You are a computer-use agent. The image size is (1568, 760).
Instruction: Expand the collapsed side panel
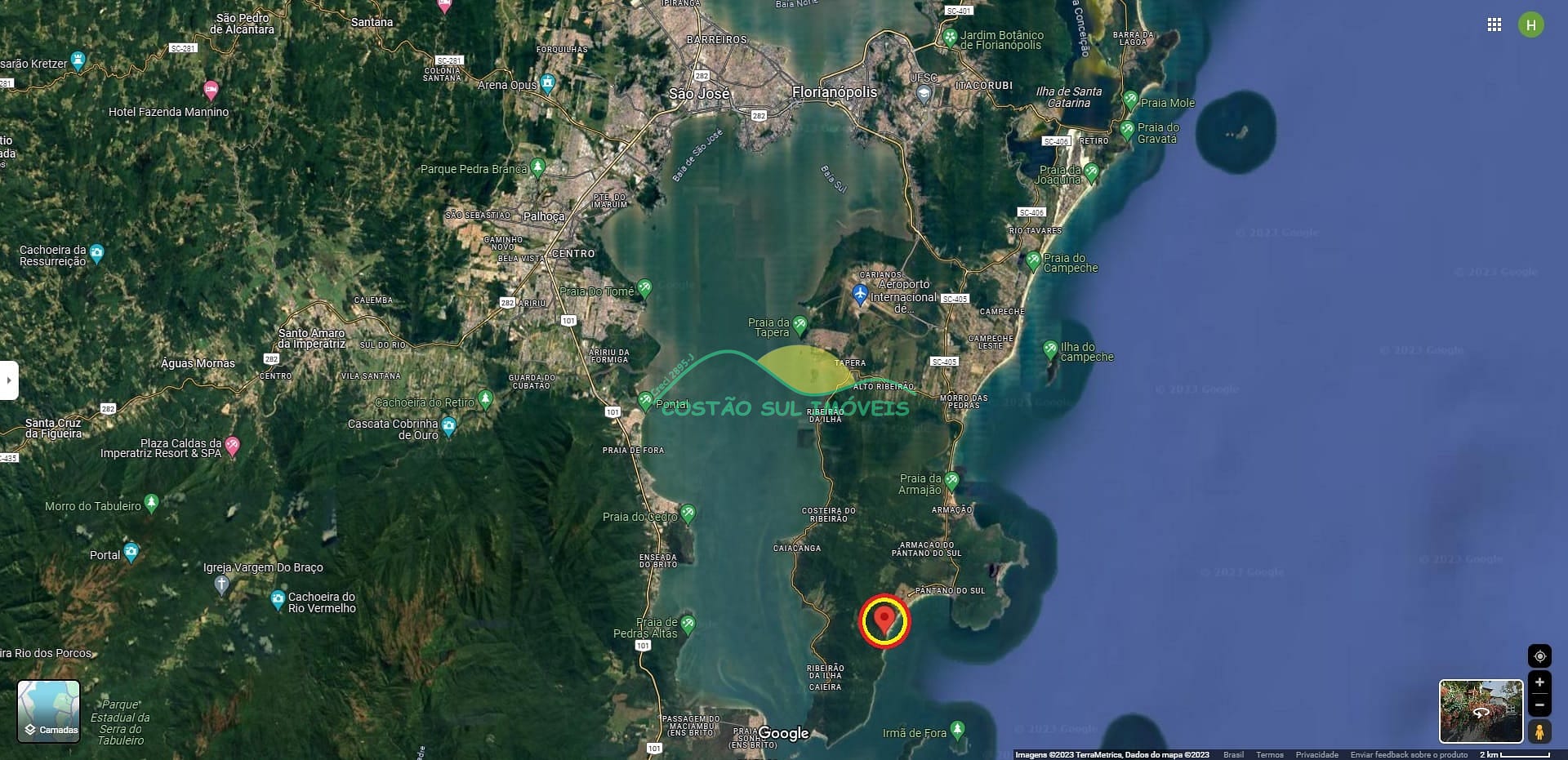(x=9, y=380)
